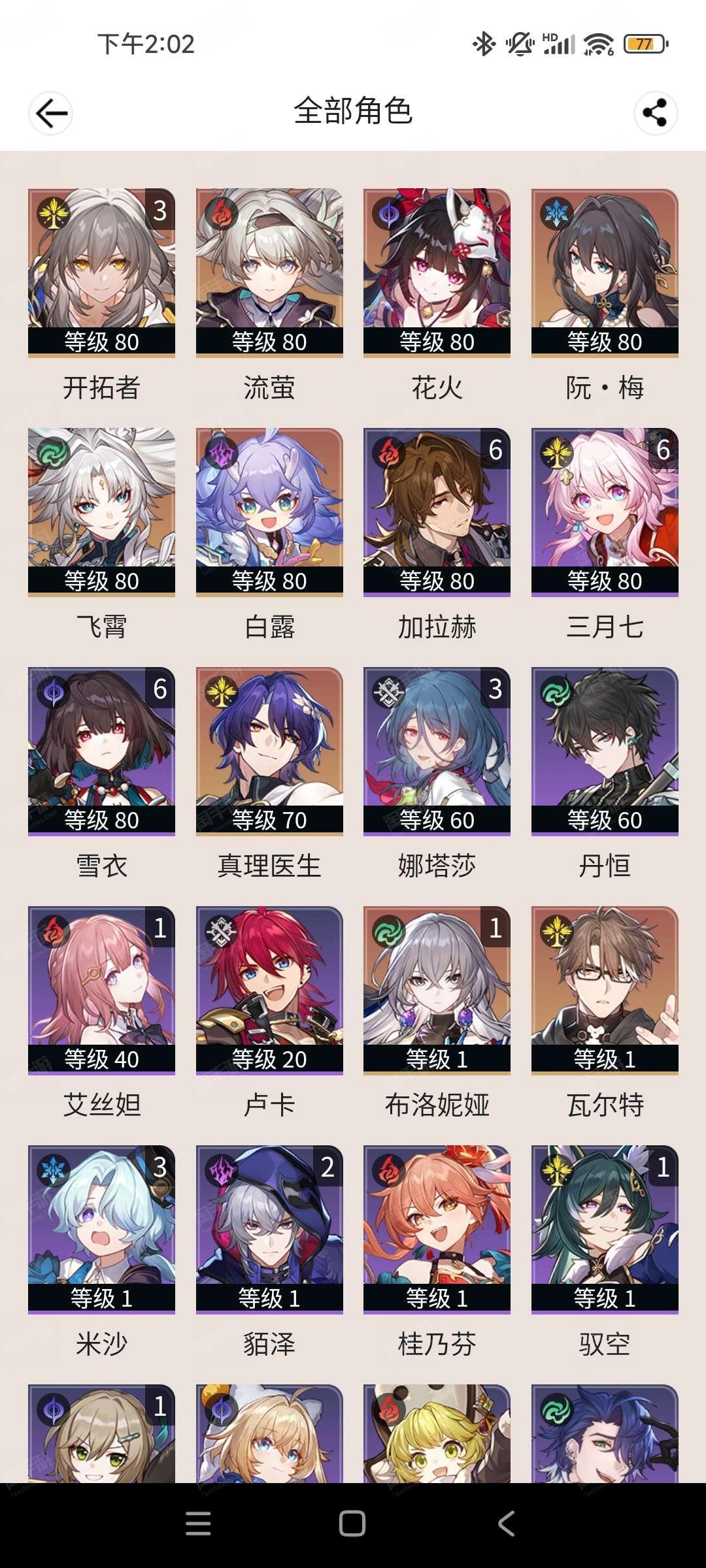Open 飞霄 character tile

[x=101, y=512]
